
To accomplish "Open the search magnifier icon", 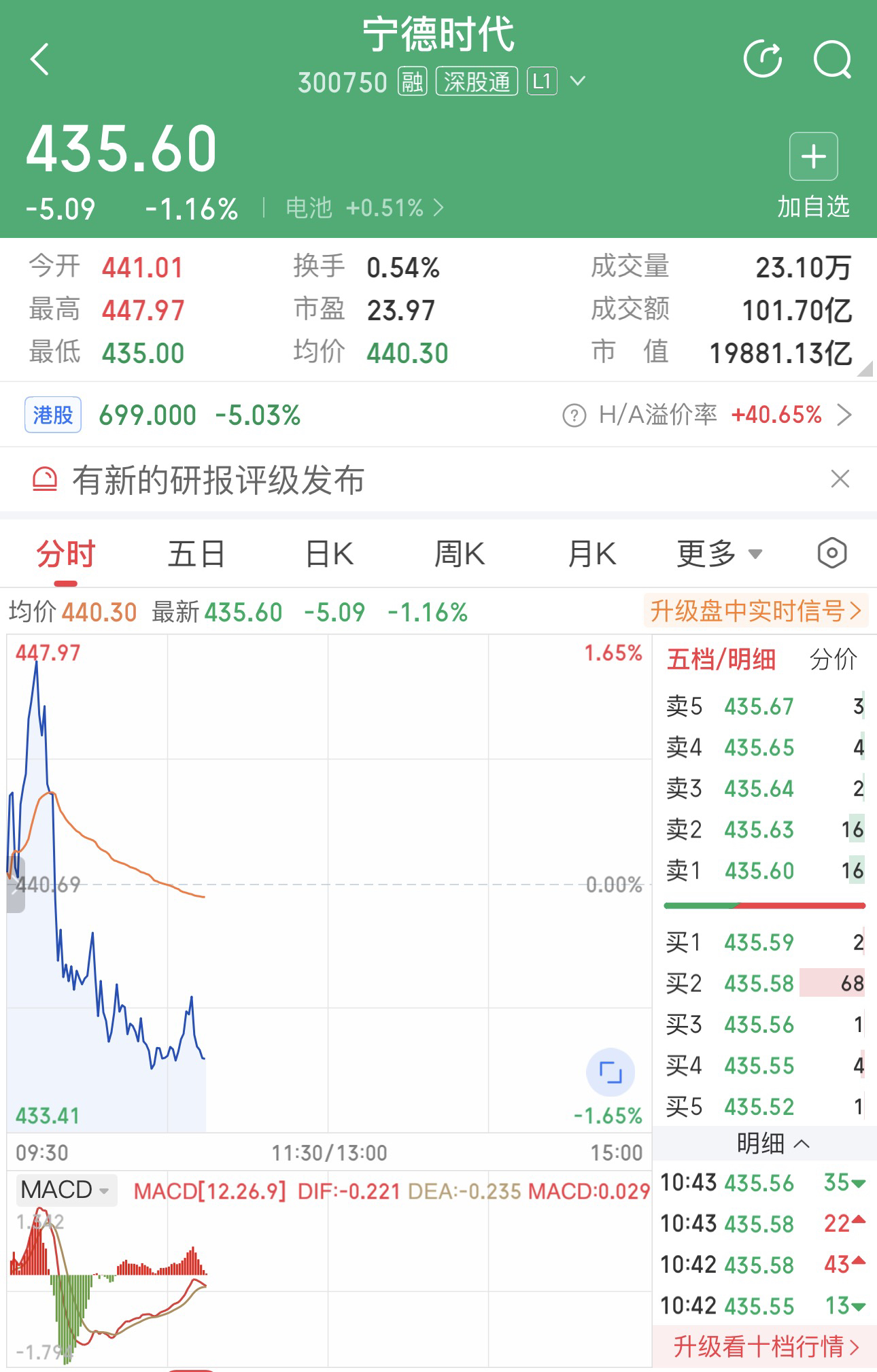I will [x=832, y=60].
